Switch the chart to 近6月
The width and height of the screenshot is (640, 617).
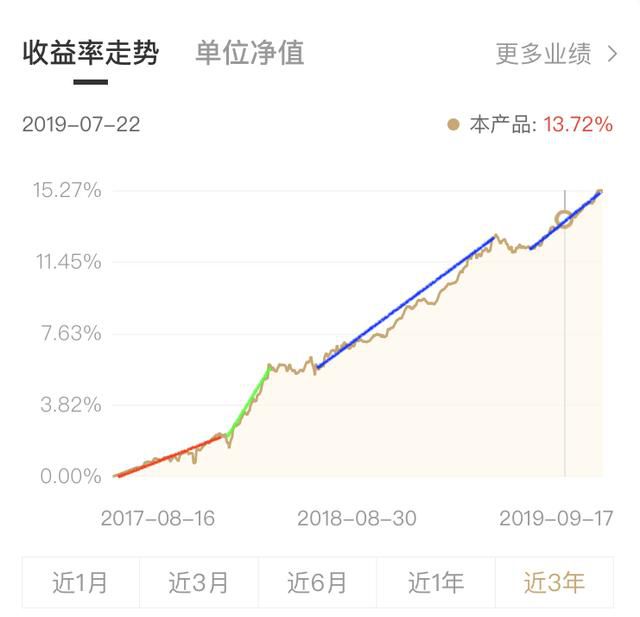coord(317,583)
